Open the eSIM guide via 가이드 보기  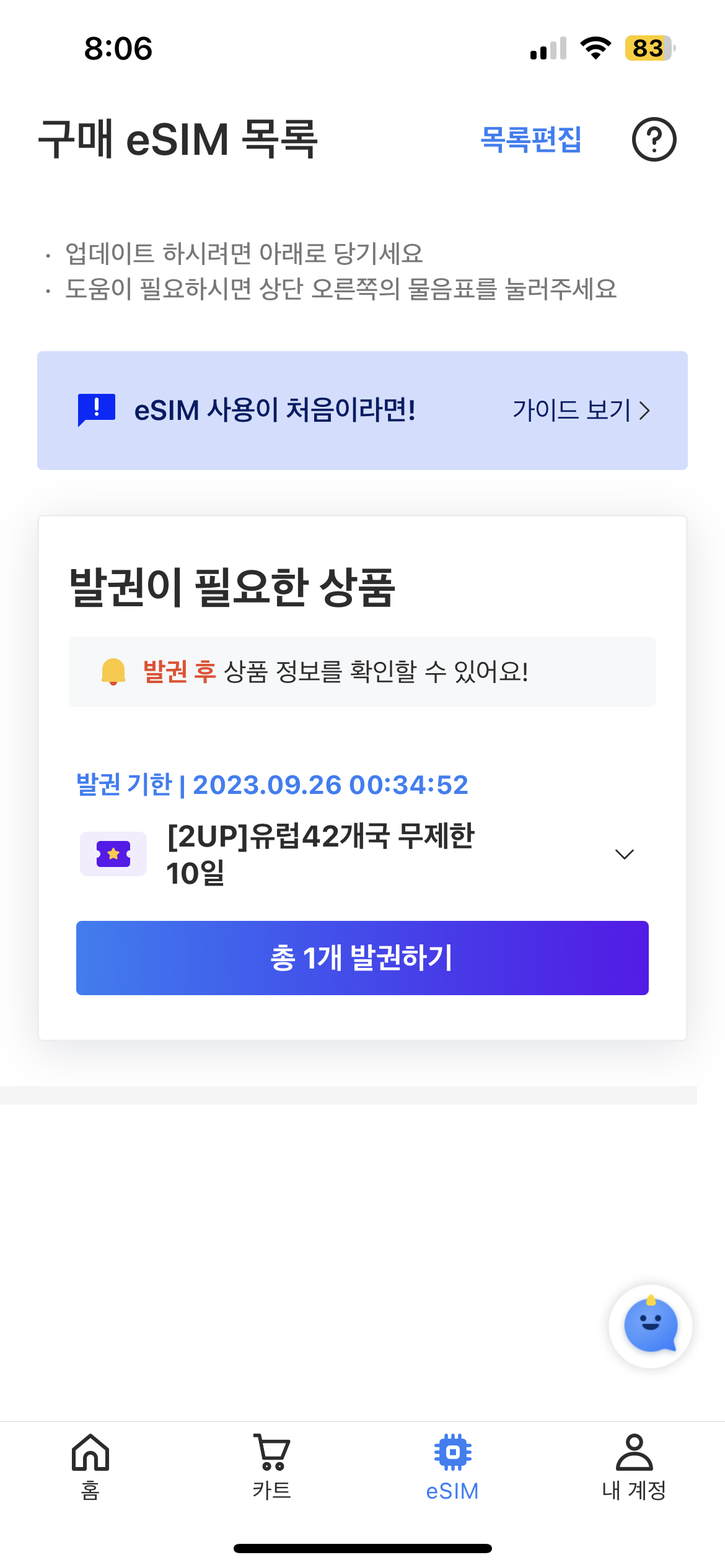[x=581, y=410]
